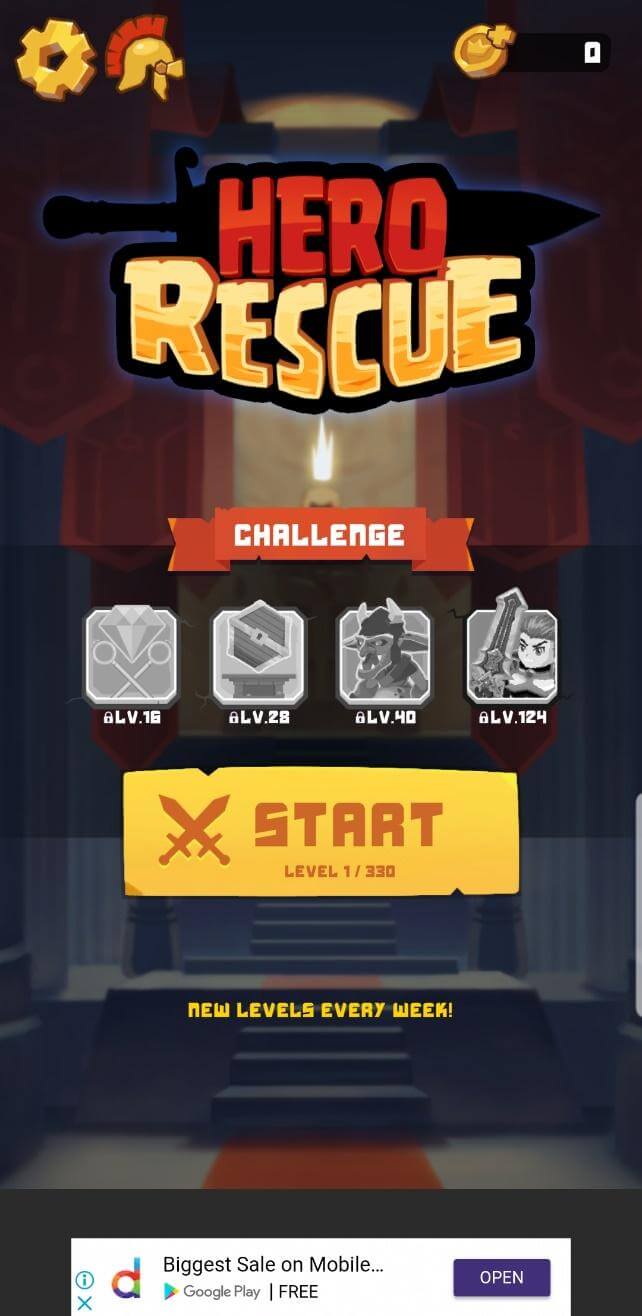Select the diamond challenge locked at LV.16

pyautogui.click(x=131, y=655)
